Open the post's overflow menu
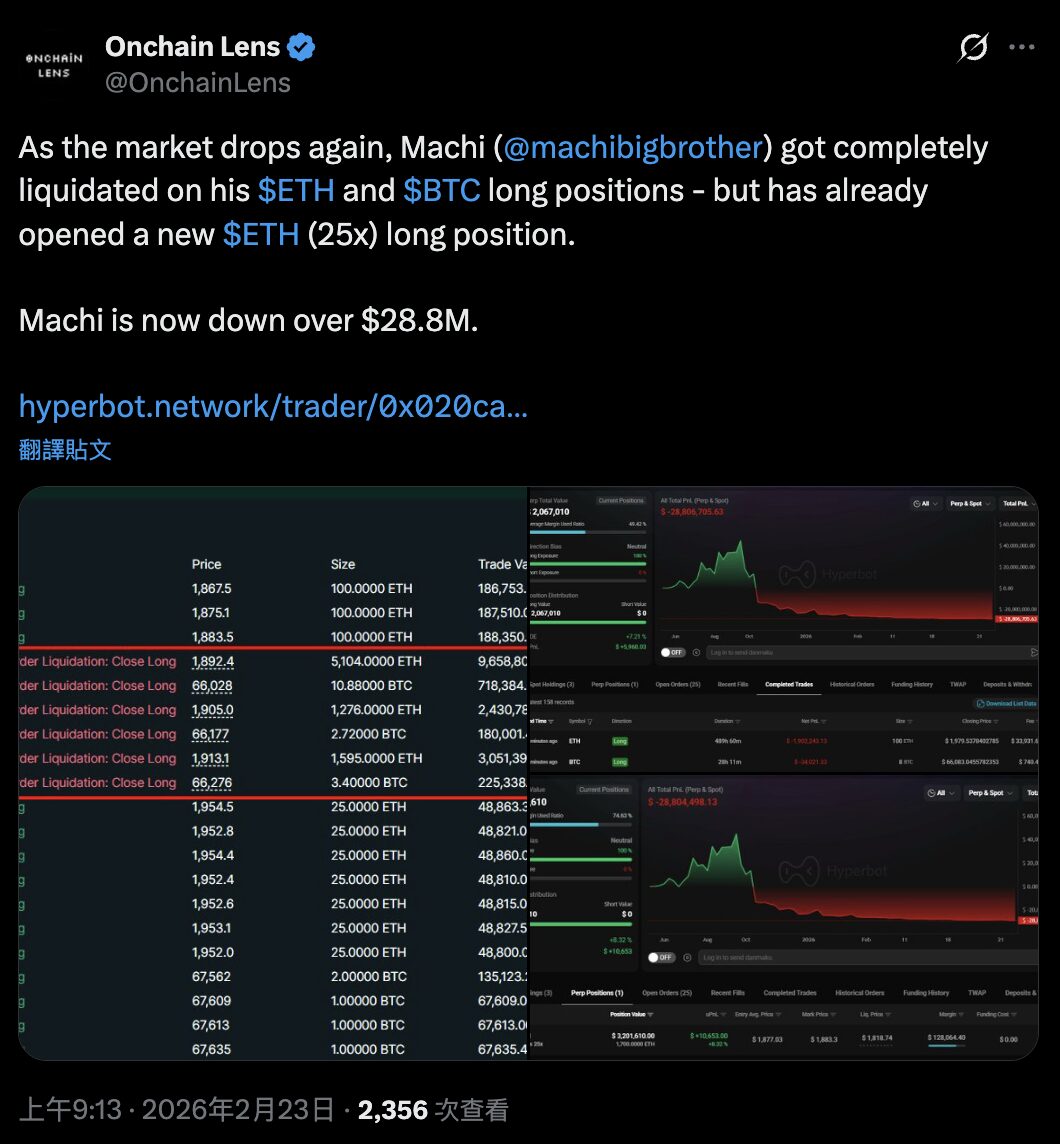Viewport: 1060px width, 1144px height. (1021, 47)
